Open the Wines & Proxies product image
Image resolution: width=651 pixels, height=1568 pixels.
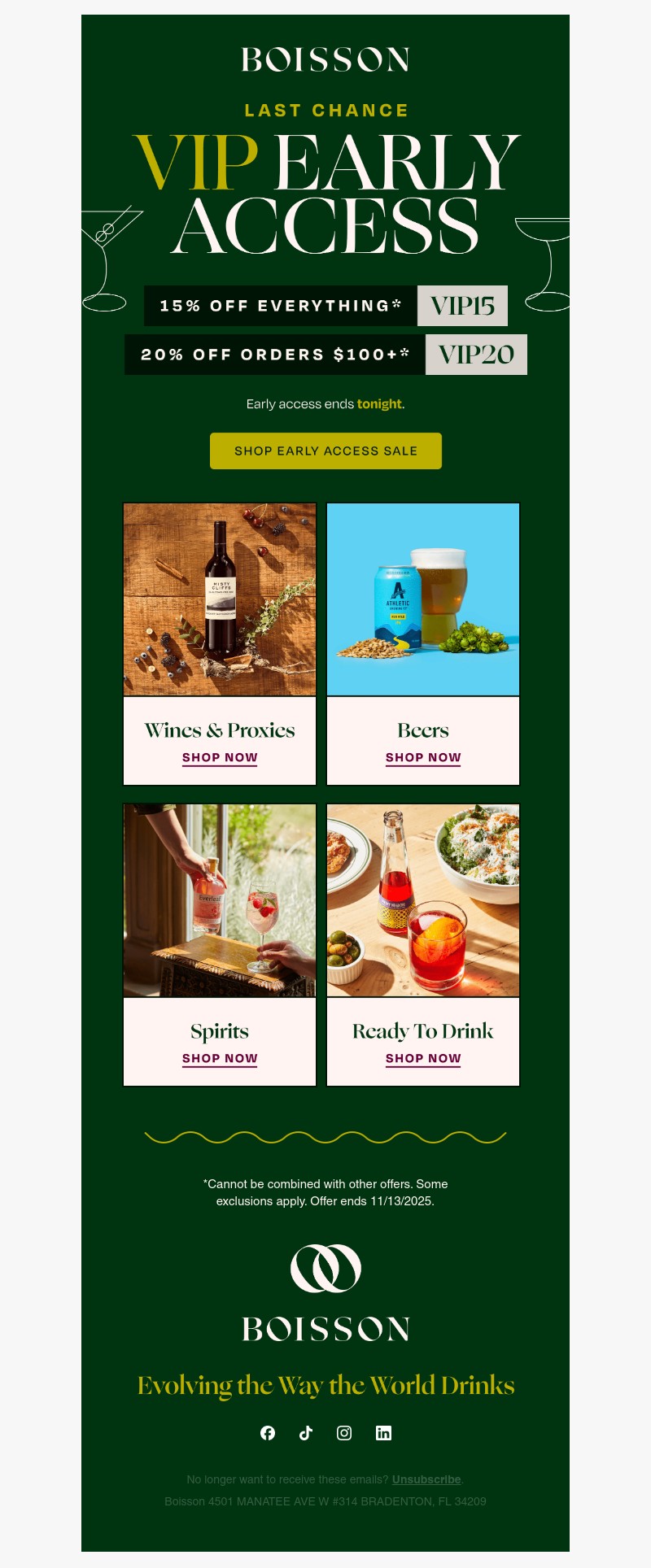pyautogui.click(x=220, y=599)
